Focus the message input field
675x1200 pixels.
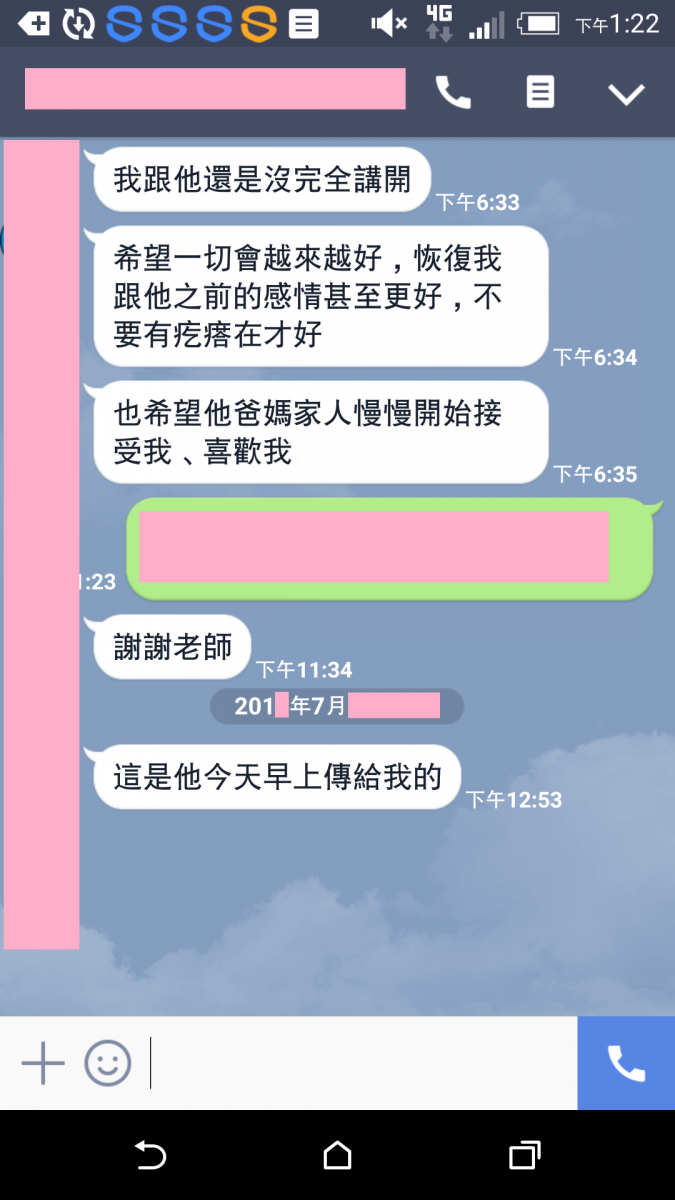pos(360,1063)
